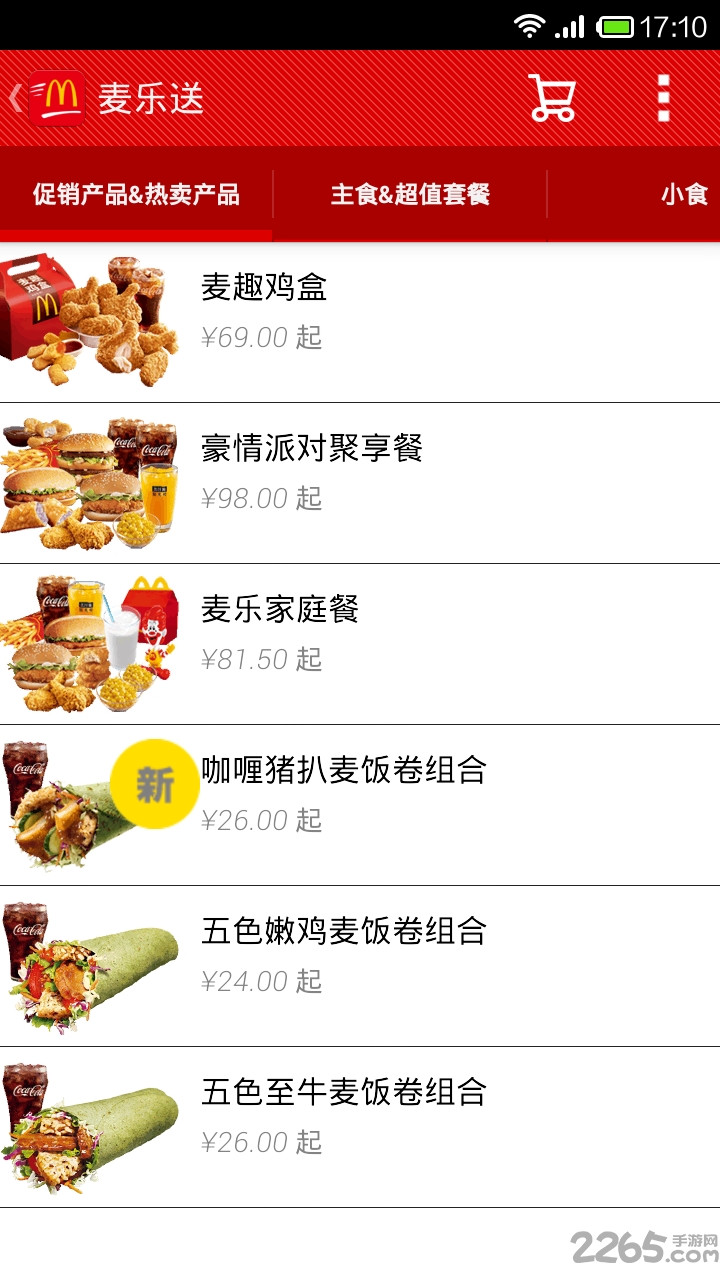Open the 小食 tab
The height and width of the screenshot is (1280, 720).
click(x=684, y=195)
